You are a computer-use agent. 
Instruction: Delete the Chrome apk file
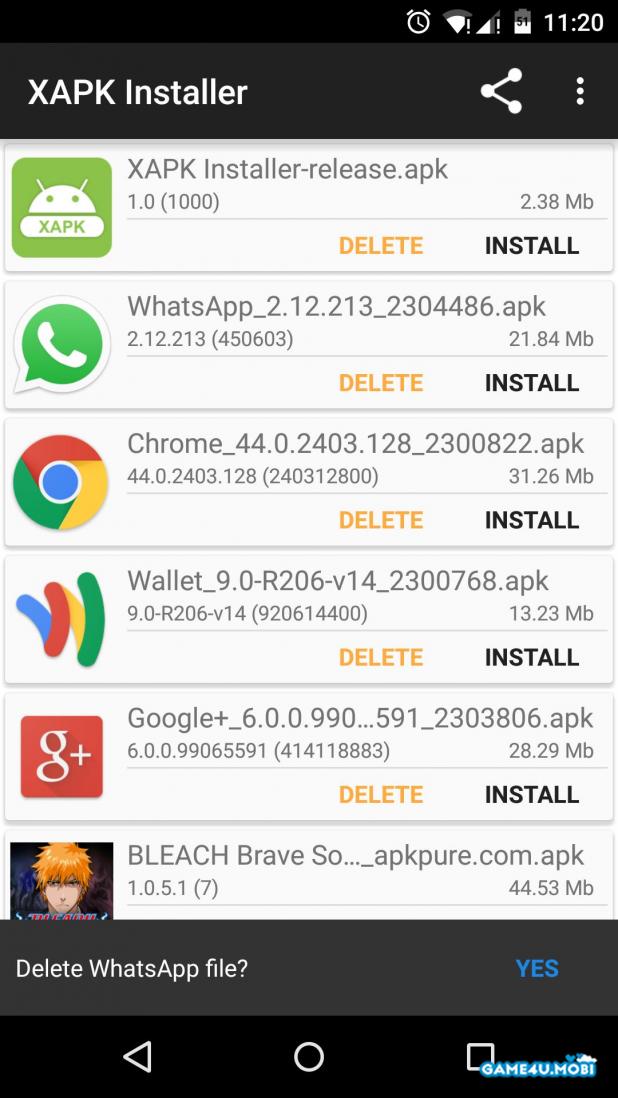pyautogui.click(x=381, y=520)
